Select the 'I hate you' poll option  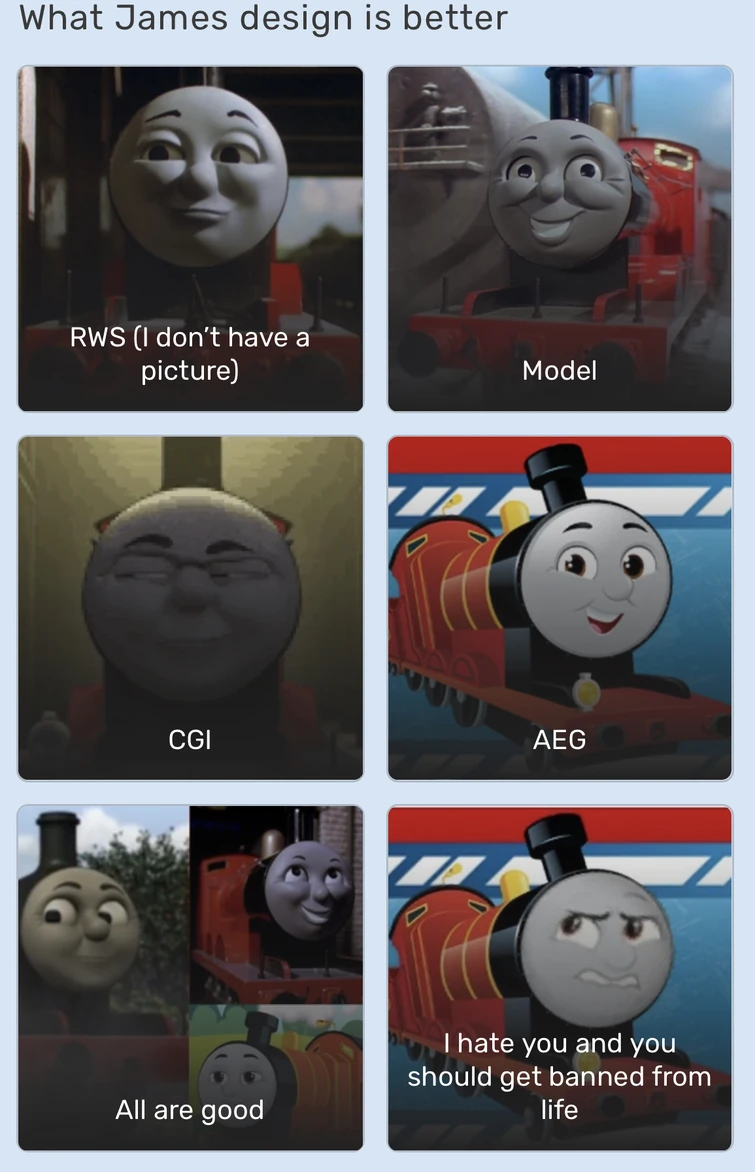point(559,977)
